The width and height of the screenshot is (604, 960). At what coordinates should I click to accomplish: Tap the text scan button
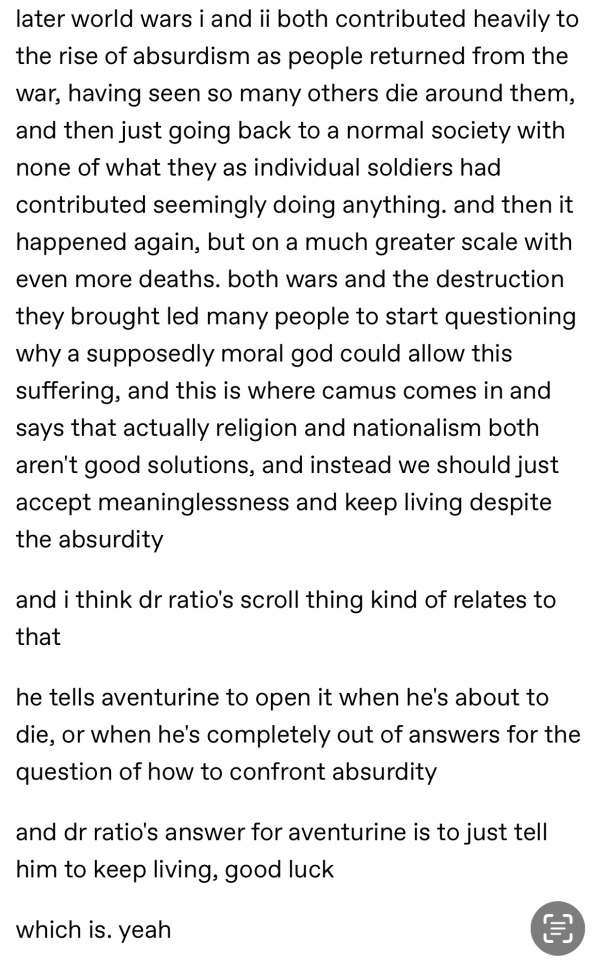pos(557,926)
